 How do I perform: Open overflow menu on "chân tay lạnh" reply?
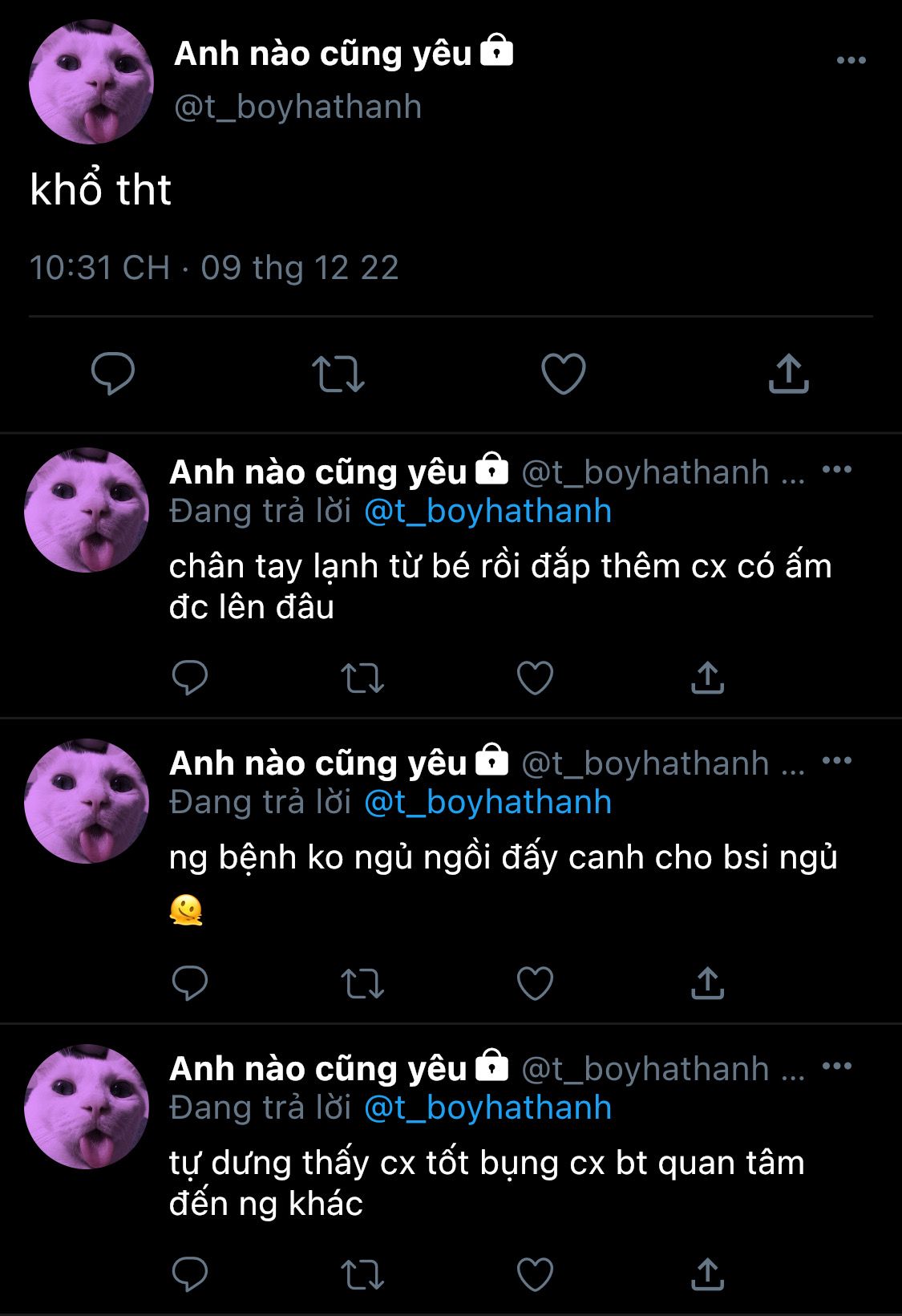(x=837, y=470)
